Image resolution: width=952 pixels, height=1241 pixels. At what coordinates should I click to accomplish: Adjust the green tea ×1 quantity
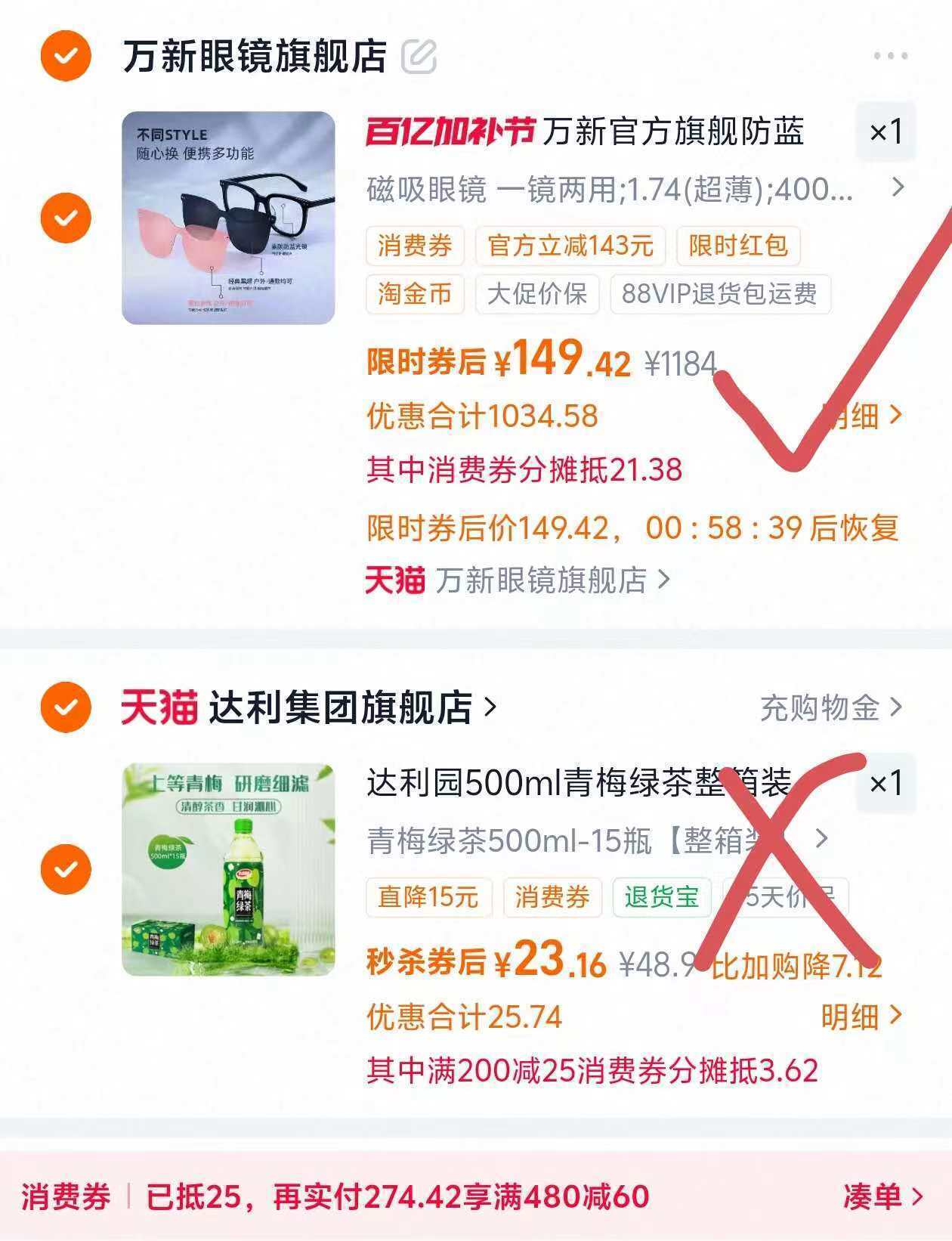(x=886, y=783)
